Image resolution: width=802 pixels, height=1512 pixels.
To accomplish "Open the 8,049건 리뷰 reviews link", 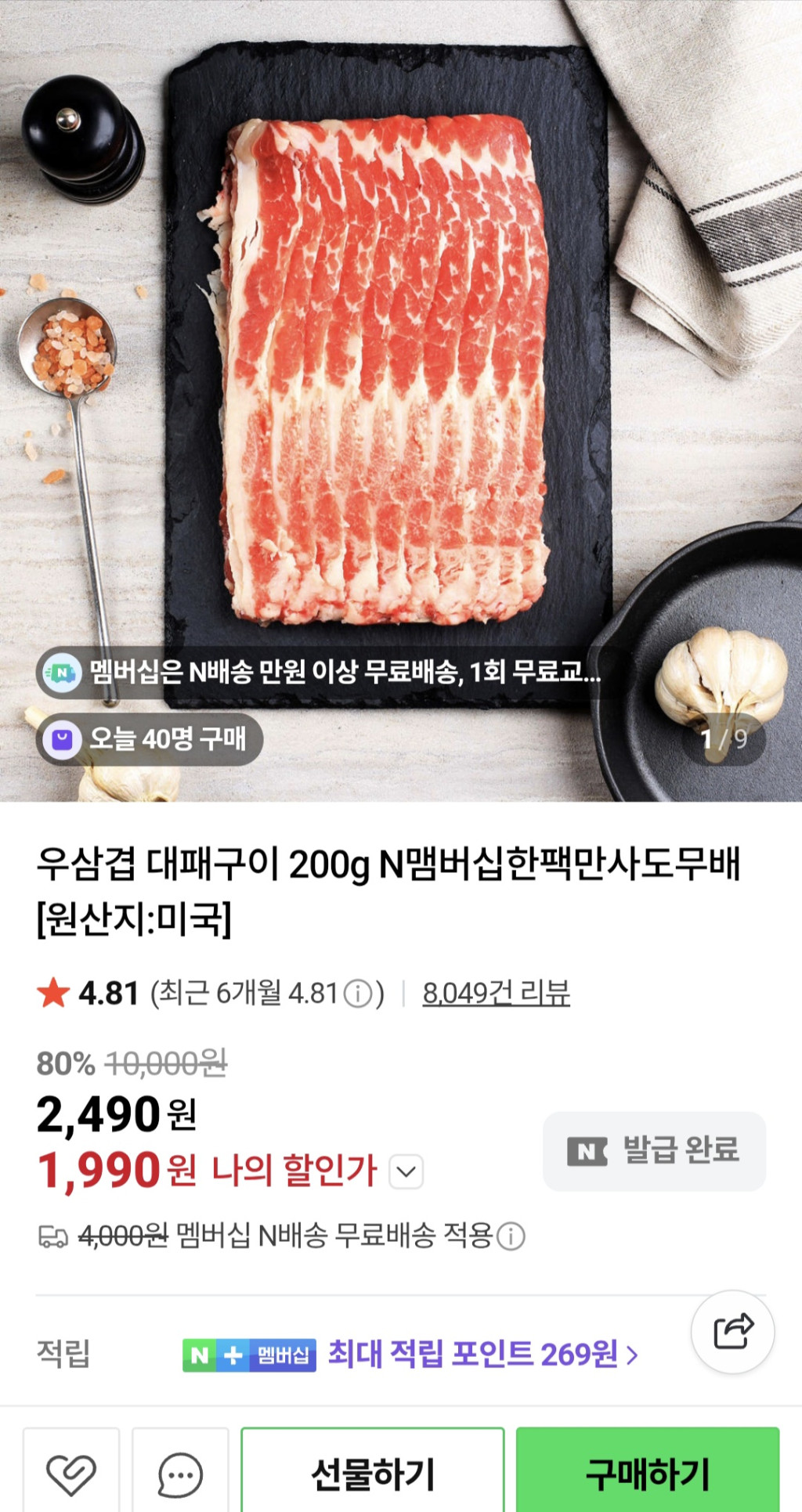I will 496,993.
